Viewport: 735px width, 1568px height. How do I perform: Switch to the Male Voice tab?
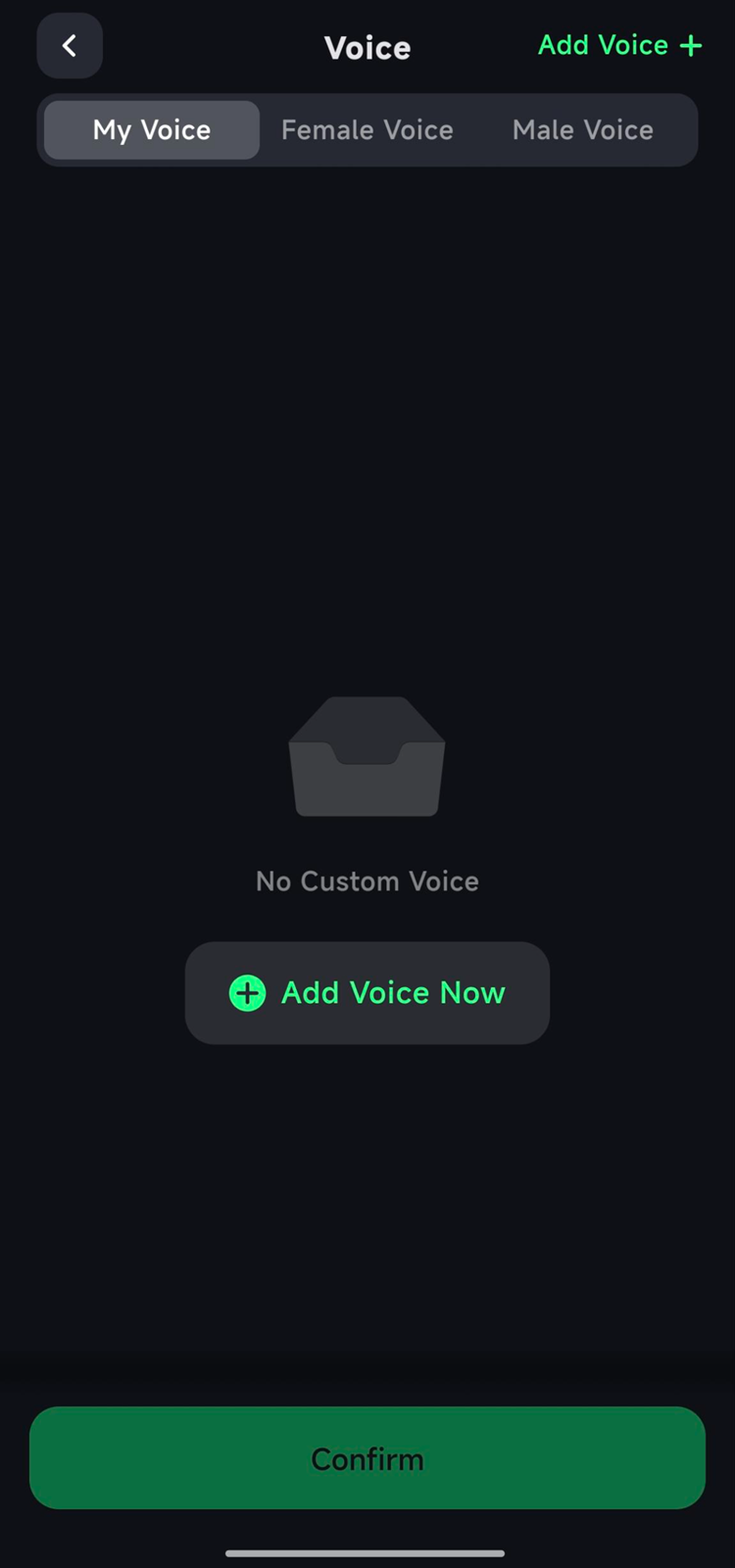582,130
